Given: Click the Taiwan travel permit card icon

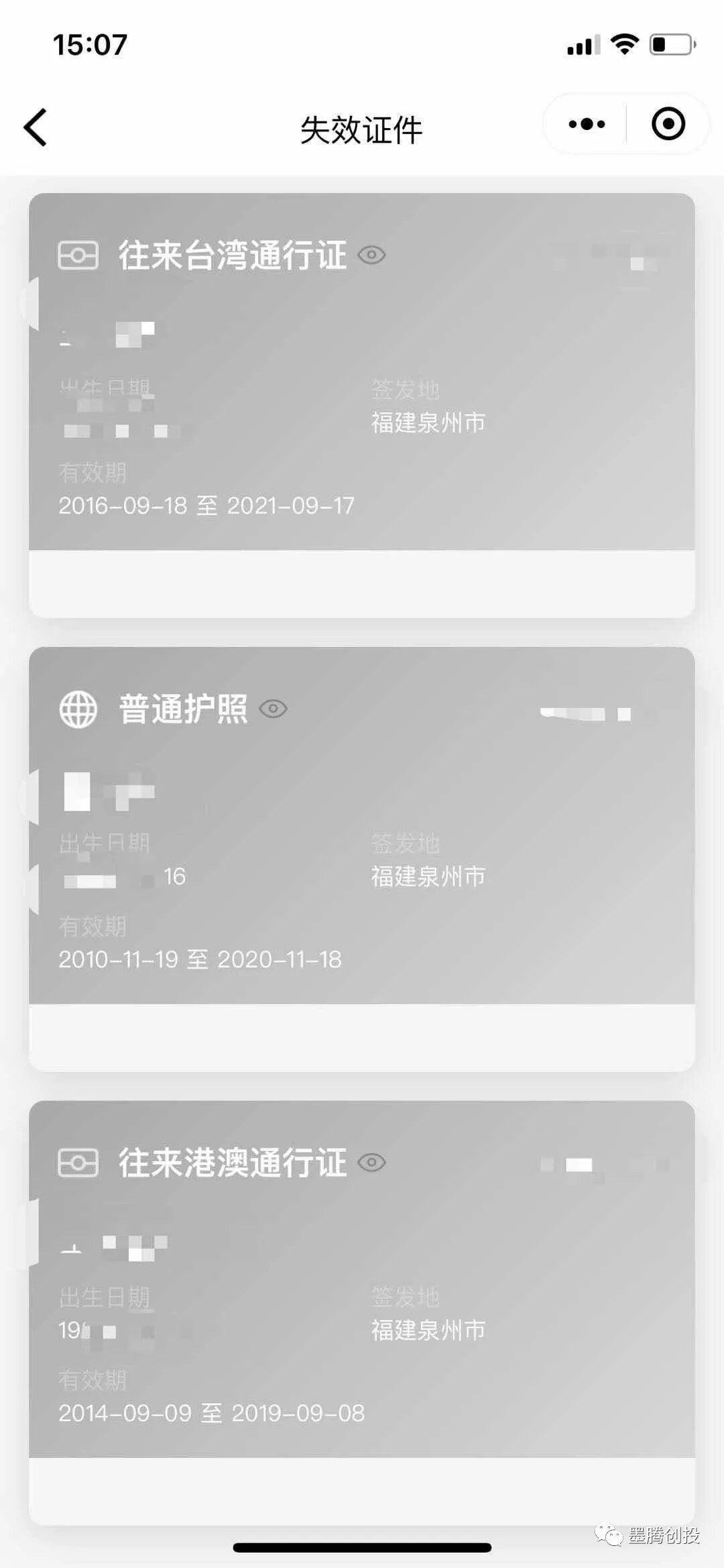Looking at the screenshot, I should [x=78, y=255].
